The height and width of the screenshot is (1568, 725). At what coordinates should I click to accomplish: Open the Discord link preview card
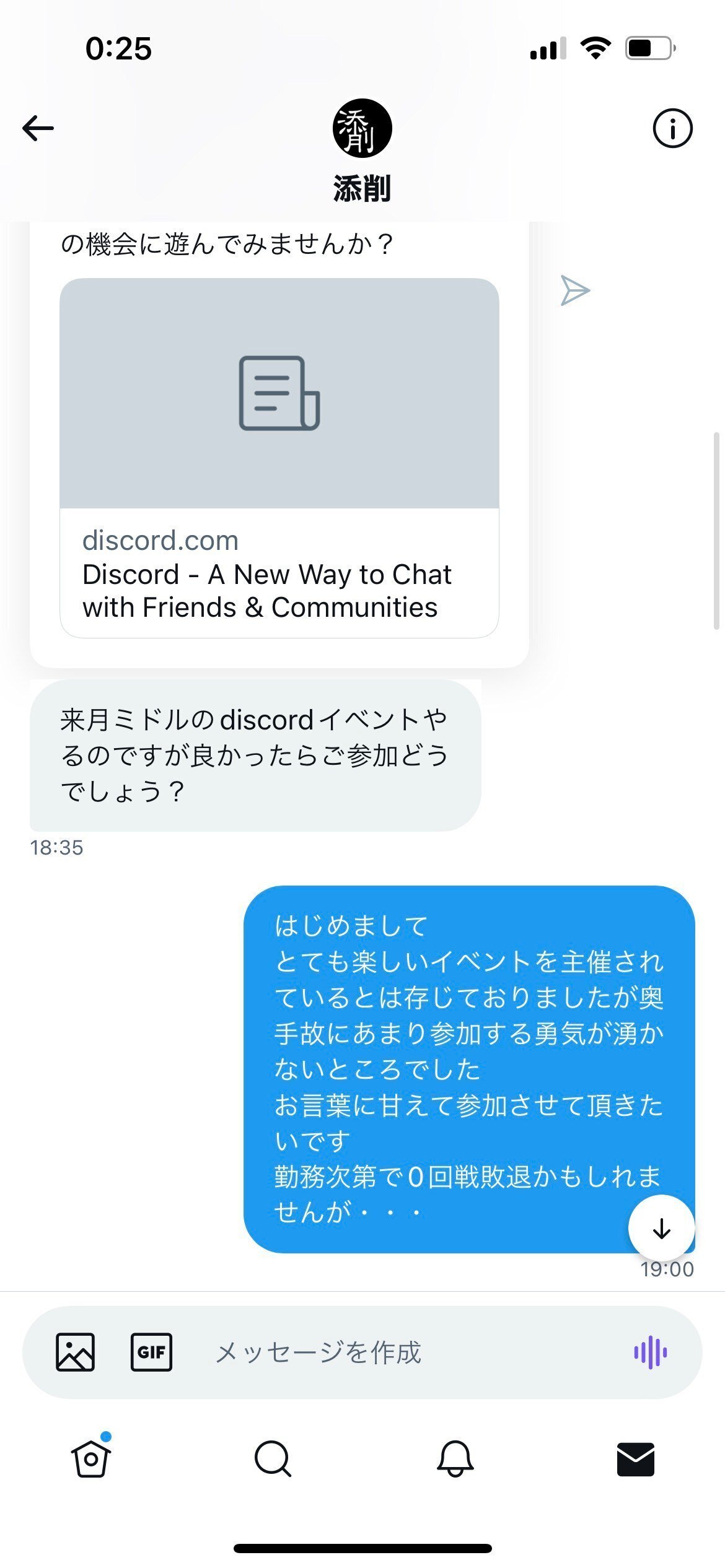(279, 458)
